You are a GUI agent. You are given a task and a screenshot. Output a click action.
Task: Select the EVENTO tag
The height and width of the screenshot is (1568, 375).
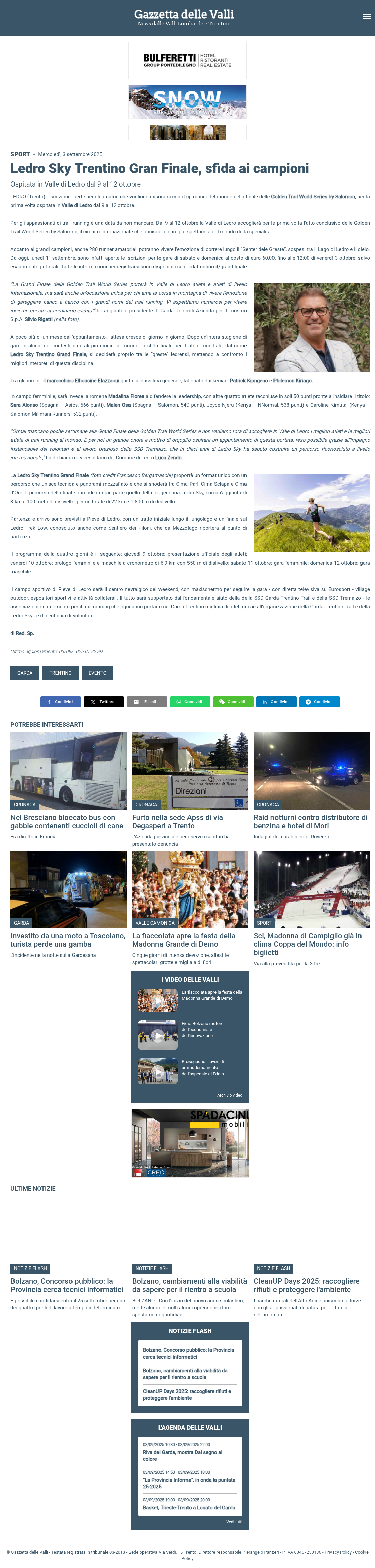pyautogui.click(x=97, y=673)
